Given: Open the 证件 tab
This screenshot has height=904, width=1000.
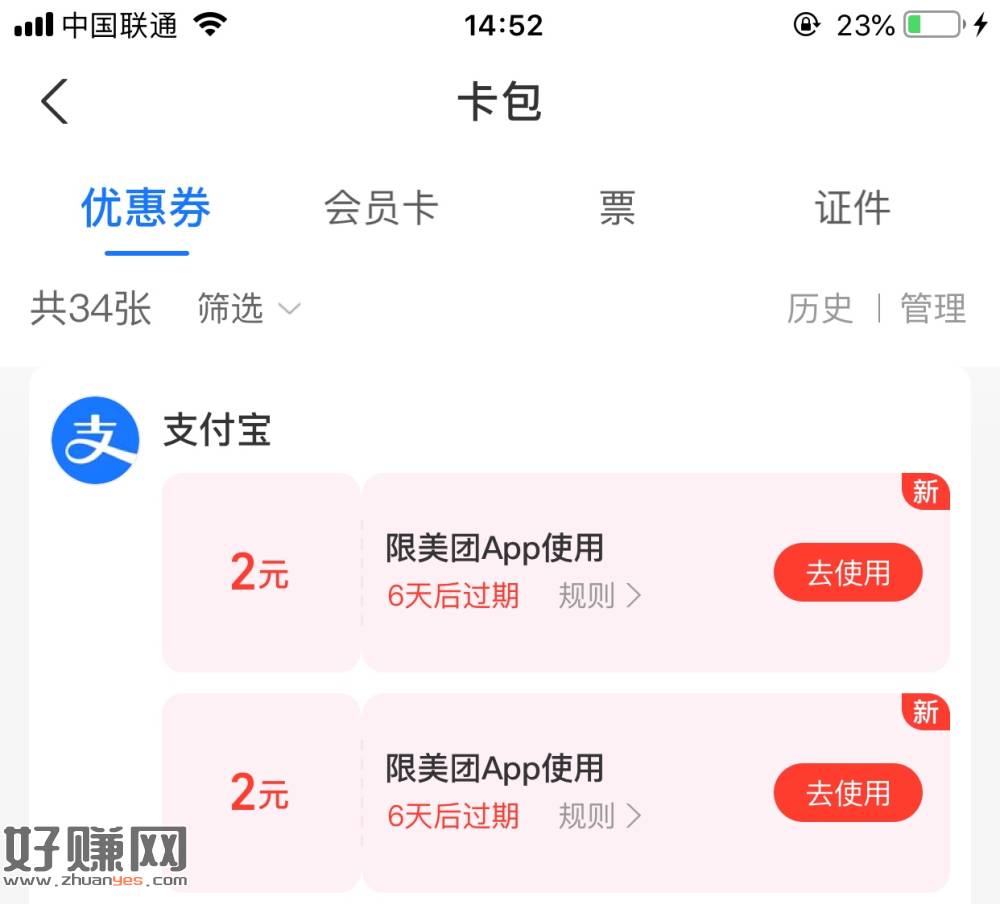Looking at the screenshot, I should pyautogui.click(x=852, y=209).
